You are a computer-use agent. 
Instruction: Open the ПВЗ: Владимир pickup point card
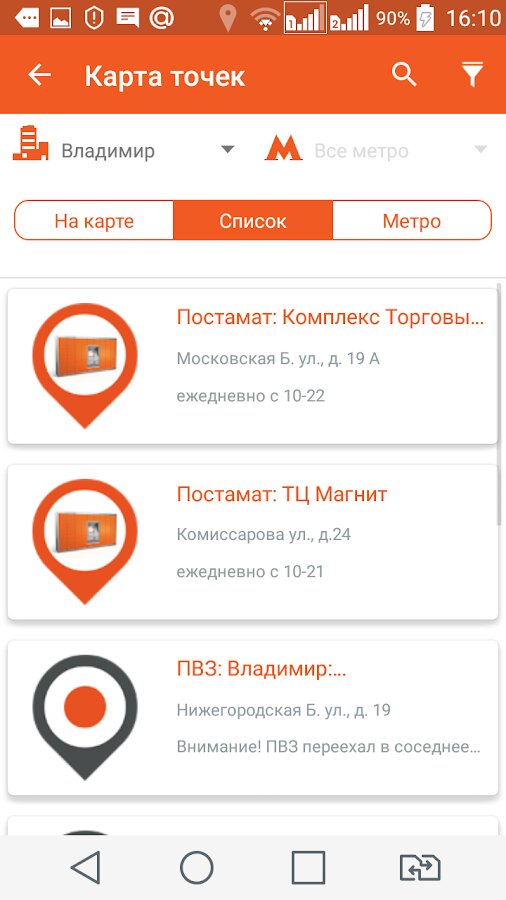click(x=252, y=718)
